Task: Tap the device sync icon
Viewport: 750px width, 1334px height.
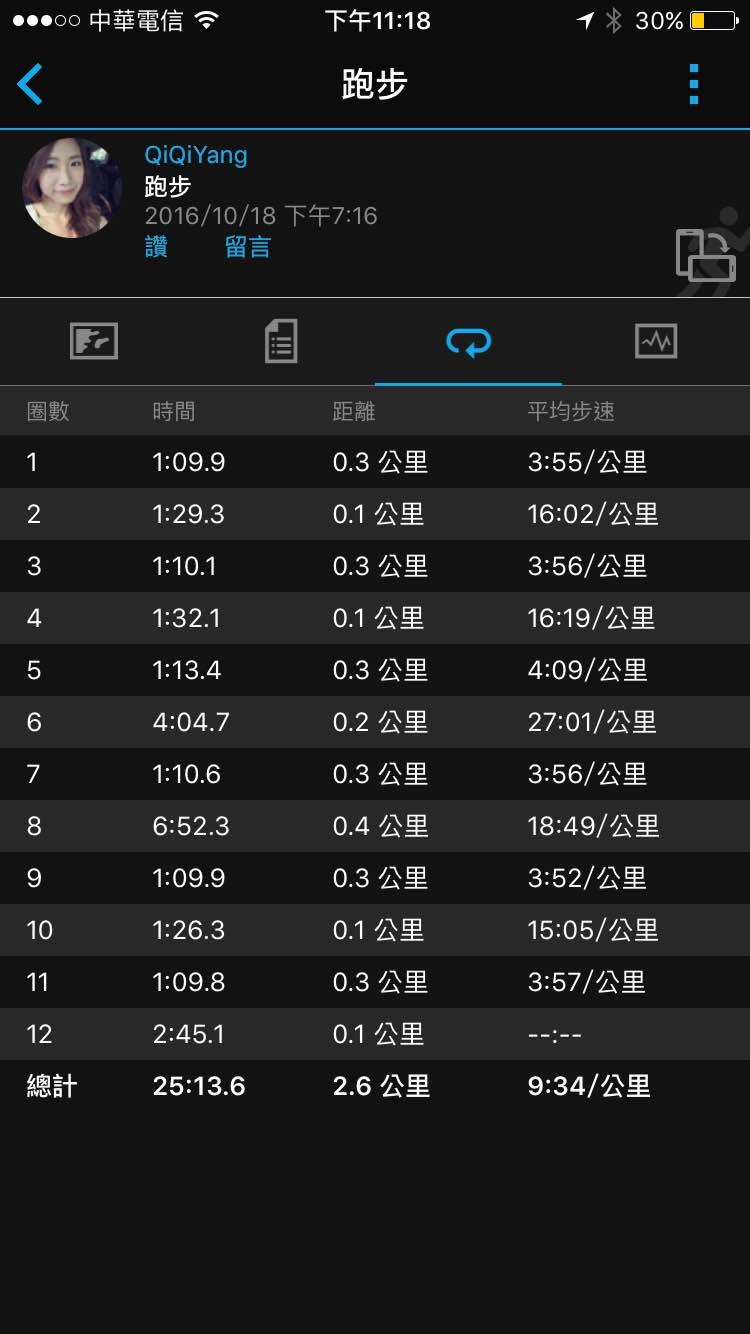Action: 704,254
